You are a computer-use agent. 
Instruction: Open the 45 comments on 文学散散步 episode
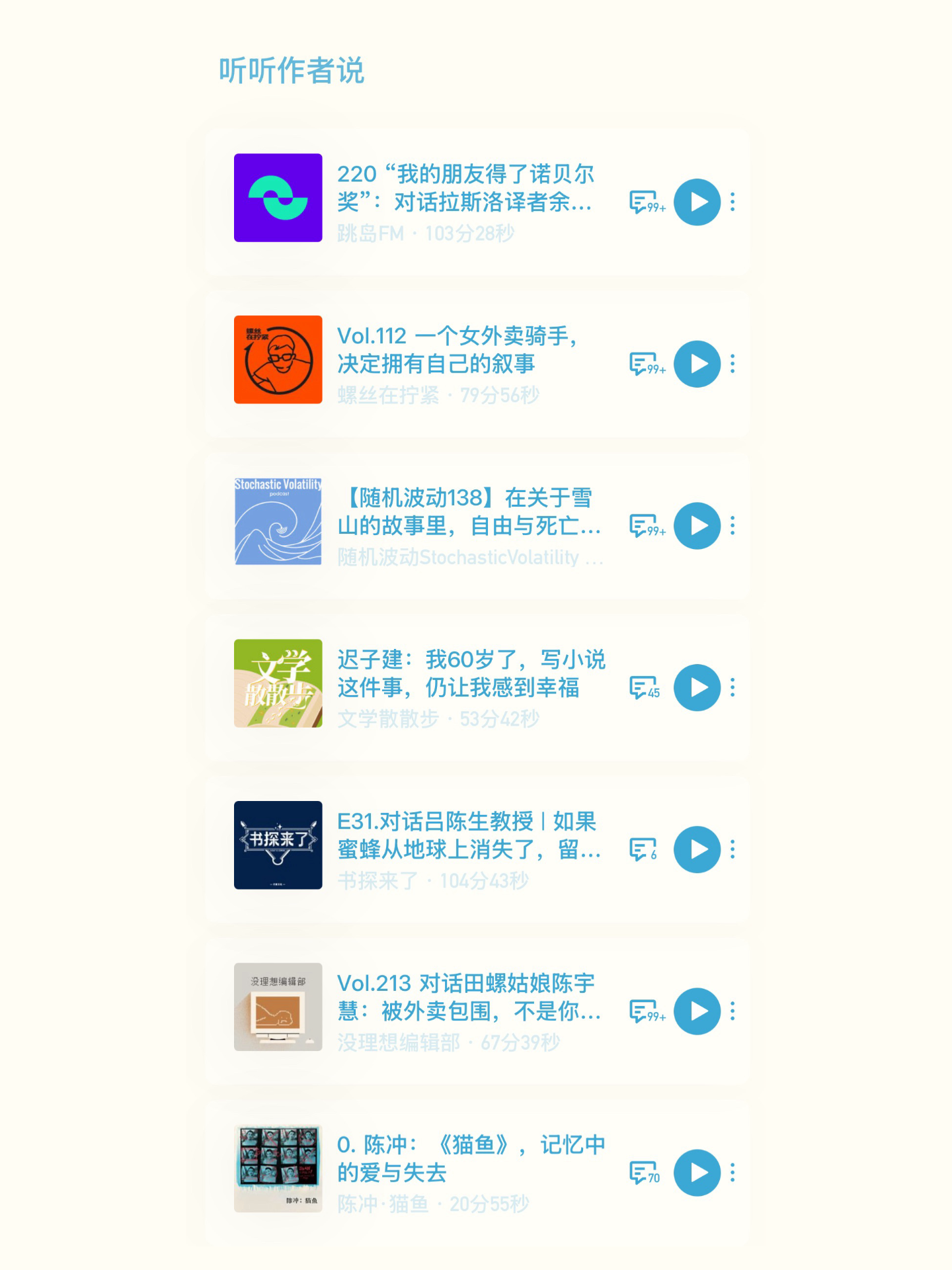click(x=644, y=688)
